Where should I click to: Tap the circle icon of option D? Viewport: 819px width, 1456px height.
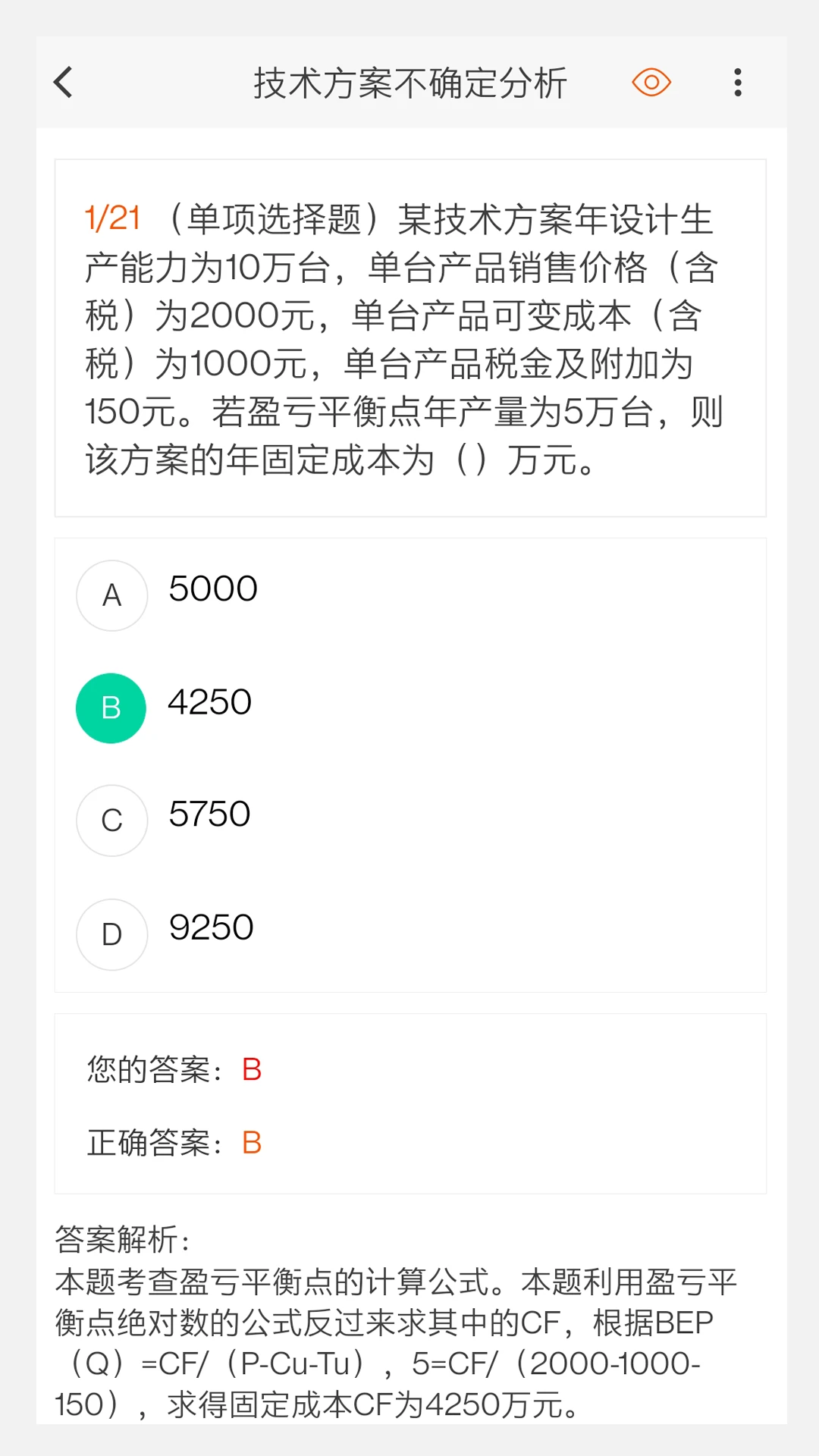coord(111,934)
